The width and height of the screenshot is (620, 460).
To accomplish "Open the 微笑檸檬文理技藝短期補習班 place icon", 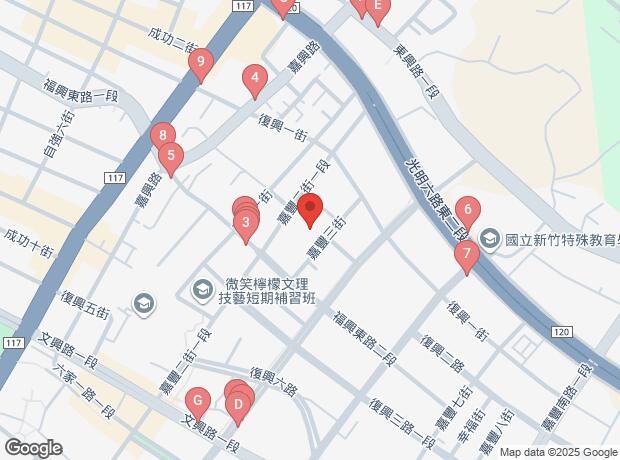I will 203,290.
